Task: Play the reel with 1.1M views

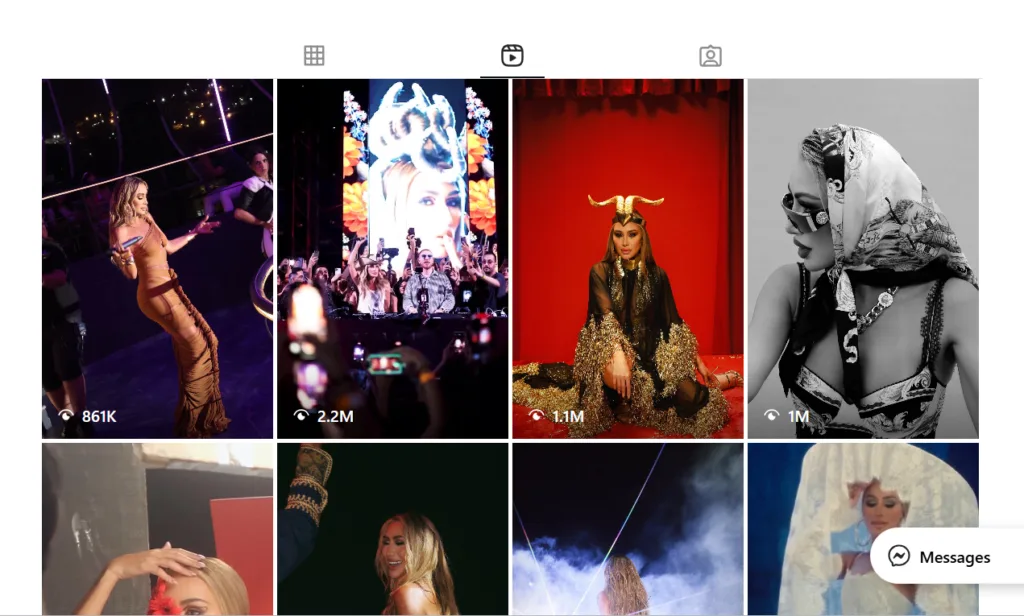Action: 627,258
